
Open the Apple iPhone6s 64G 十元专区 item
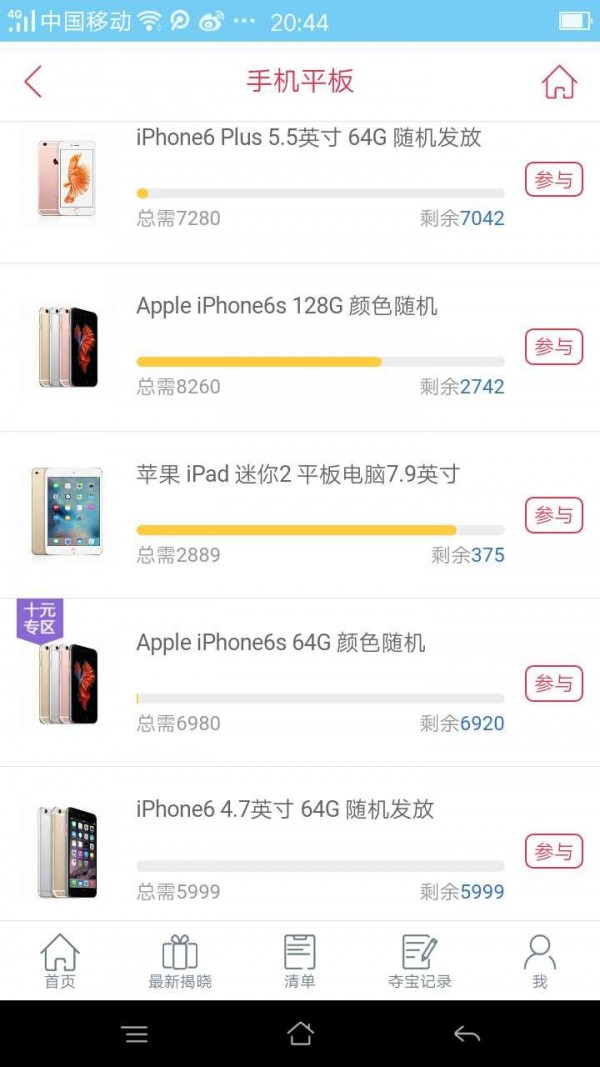click(280, 642)
